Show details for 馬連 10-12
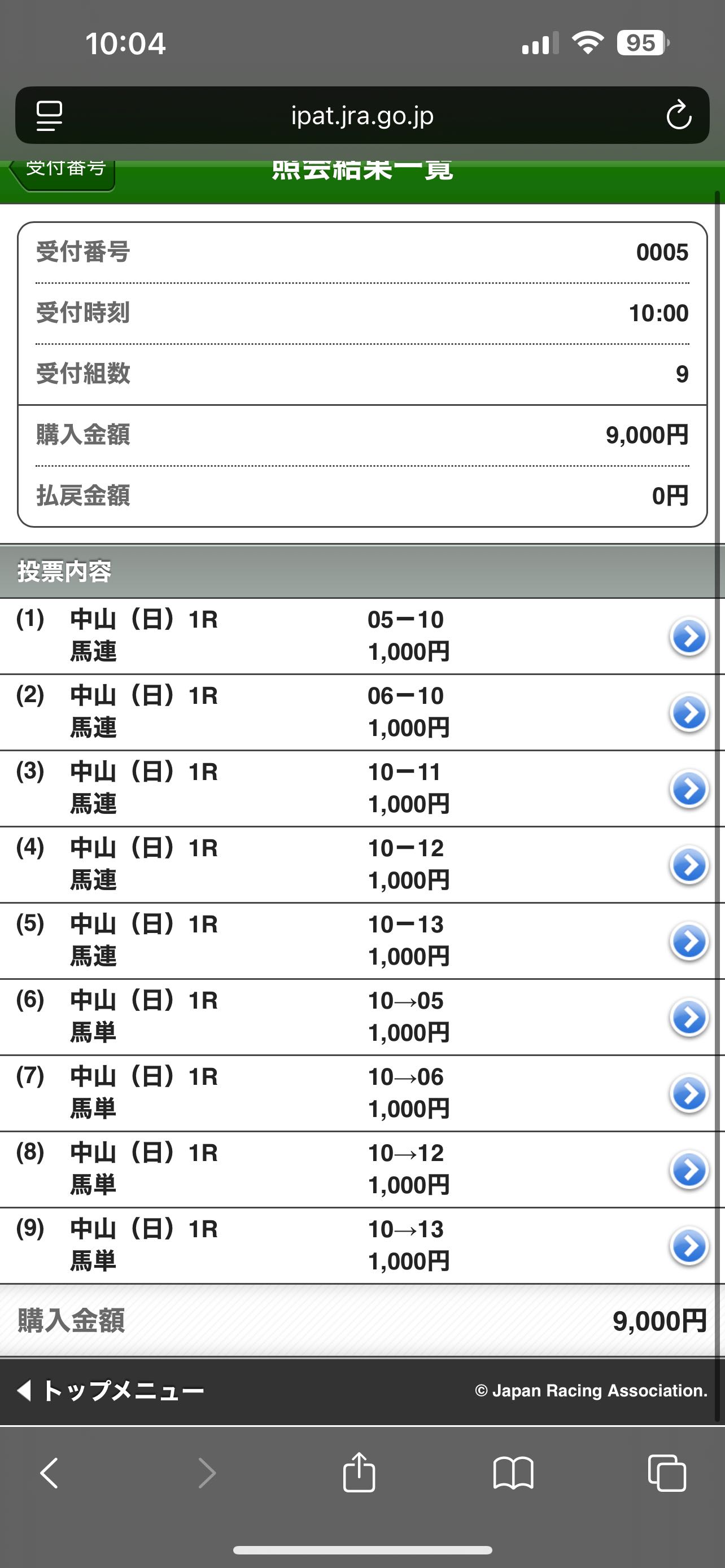Screen dimensions: 725x1568 click(688, 865)
